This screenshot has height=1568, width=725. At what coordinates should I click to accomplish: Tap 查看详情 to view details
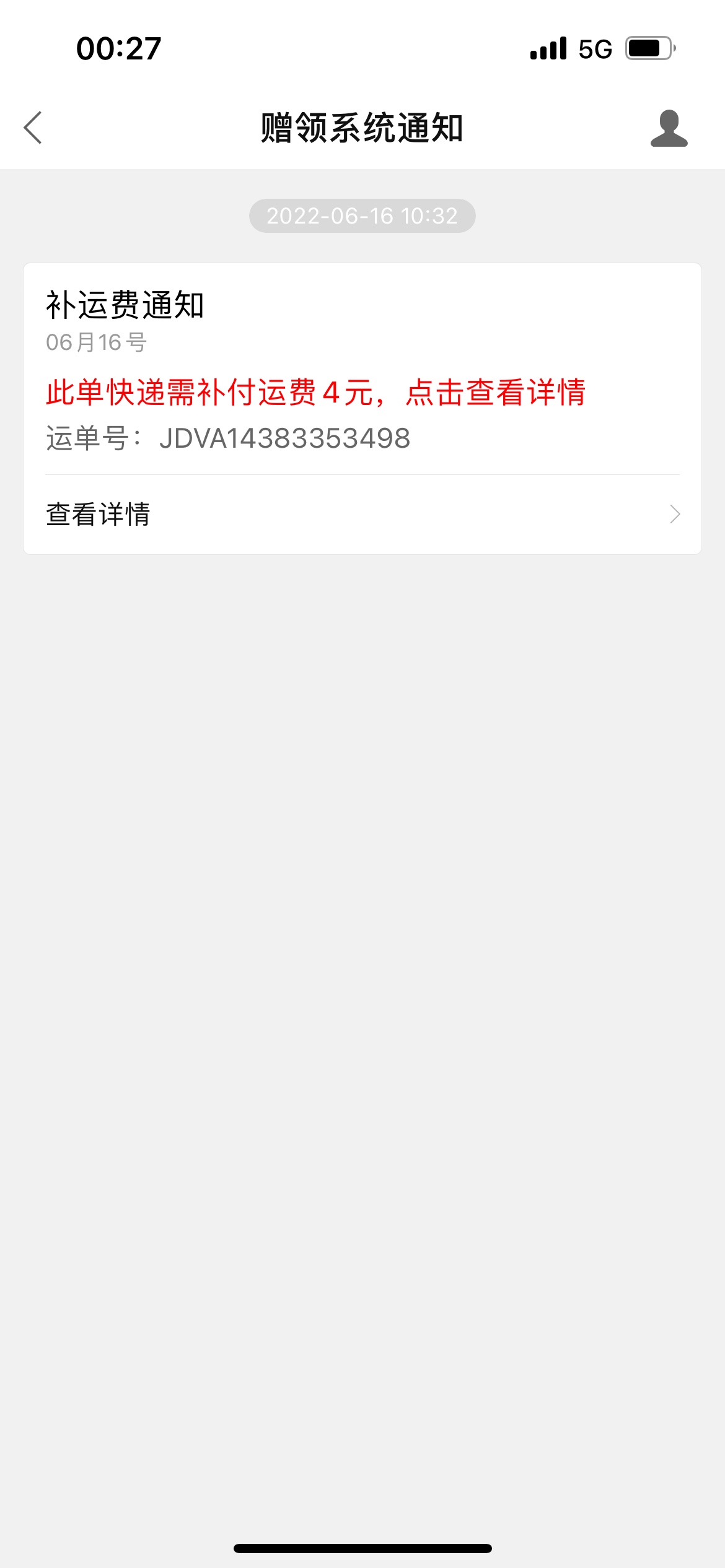(362, 515)
